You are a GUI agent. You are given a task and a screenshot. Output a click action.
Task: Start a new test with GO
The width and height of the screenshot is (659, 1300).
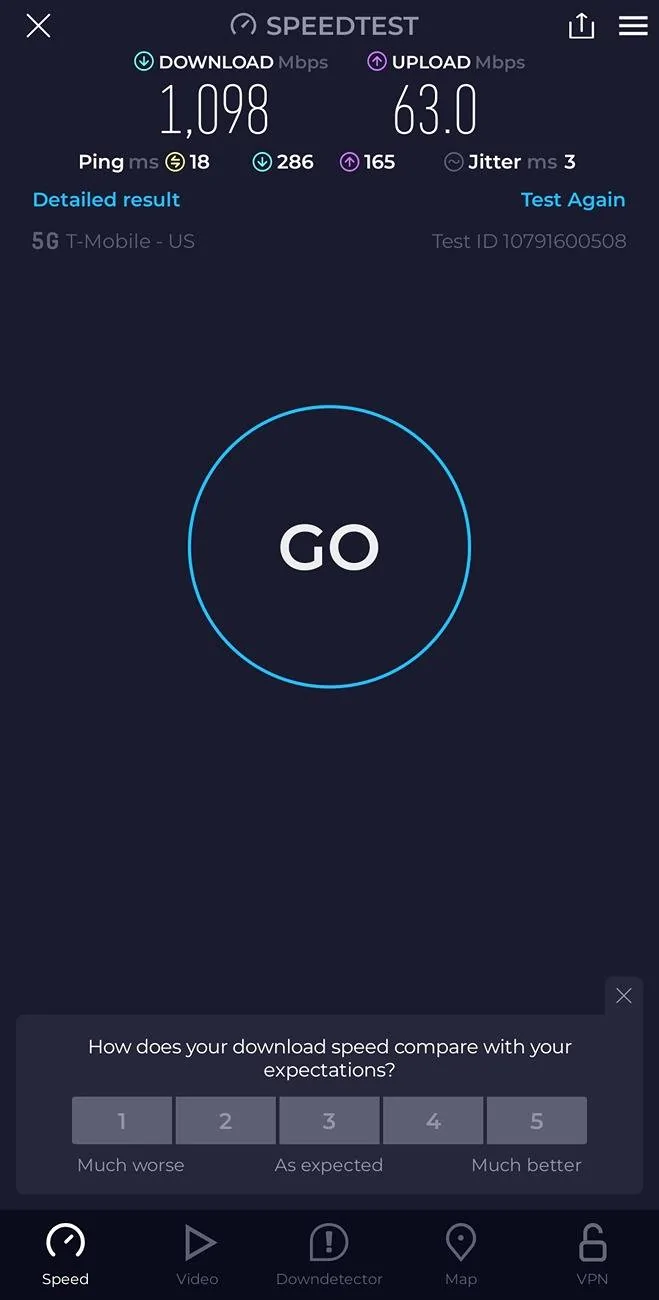329,547
